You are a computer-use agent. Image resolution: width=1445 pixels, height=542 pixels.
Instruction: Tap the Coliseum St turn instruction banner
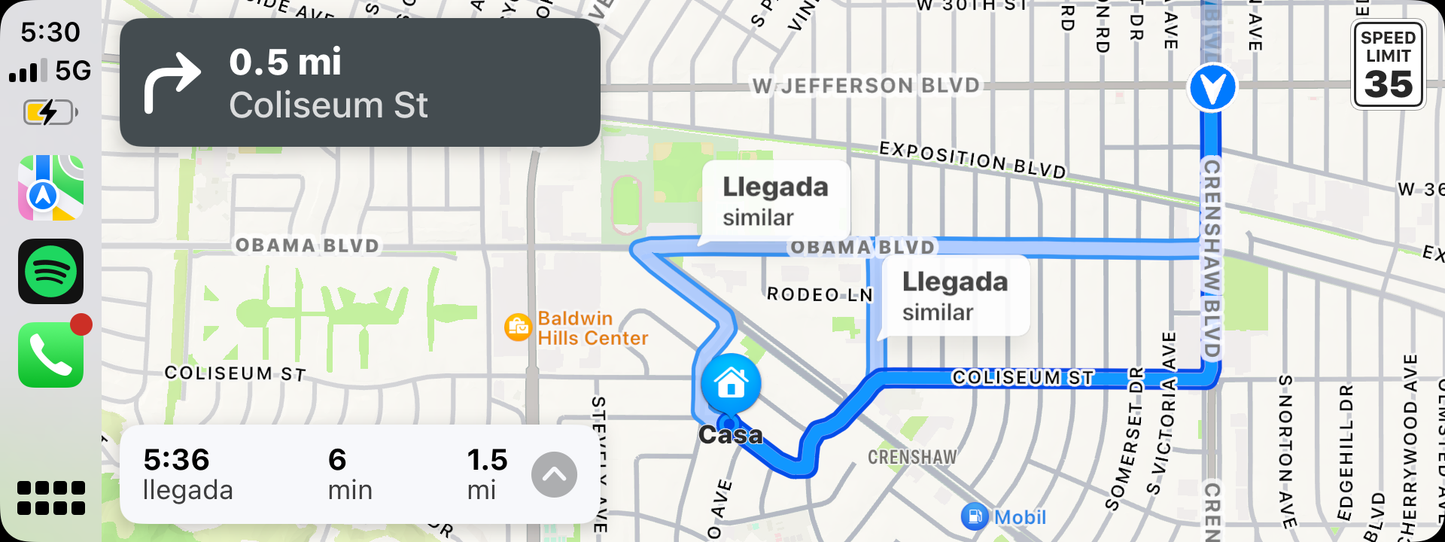click(360, 83)
